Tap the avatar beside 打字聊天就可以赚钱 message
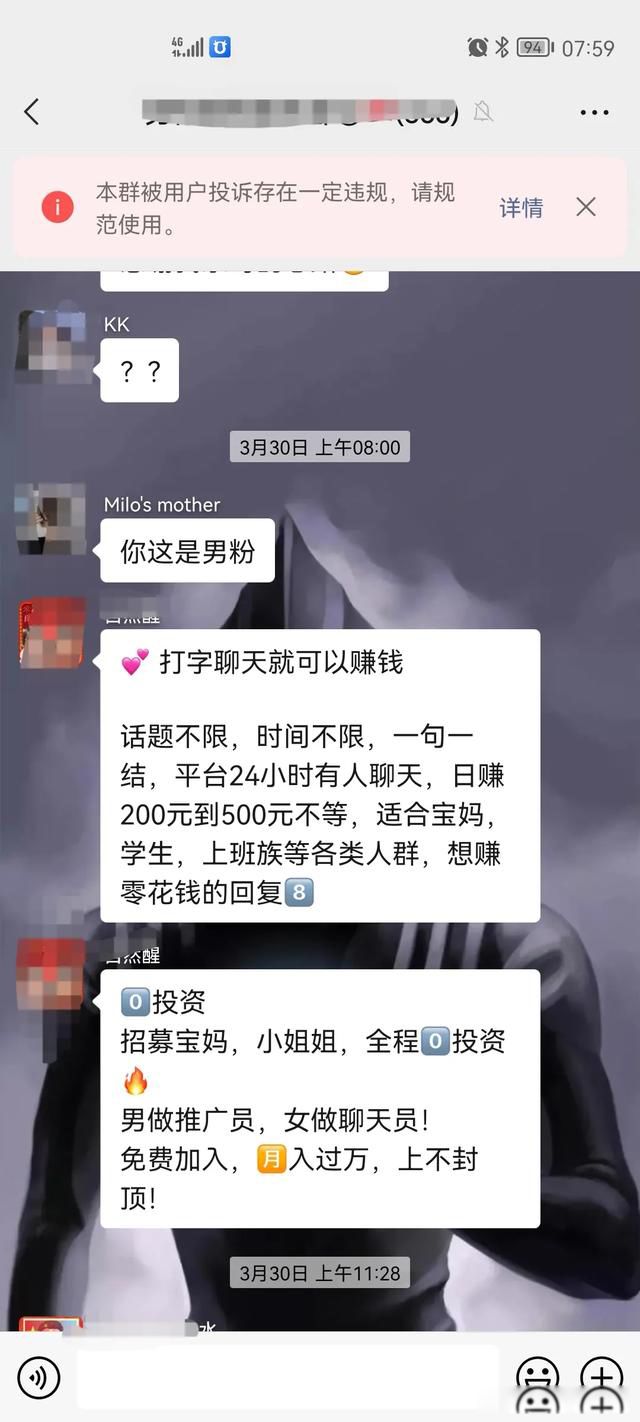640x1422 pixels. [x=52, y=633]
